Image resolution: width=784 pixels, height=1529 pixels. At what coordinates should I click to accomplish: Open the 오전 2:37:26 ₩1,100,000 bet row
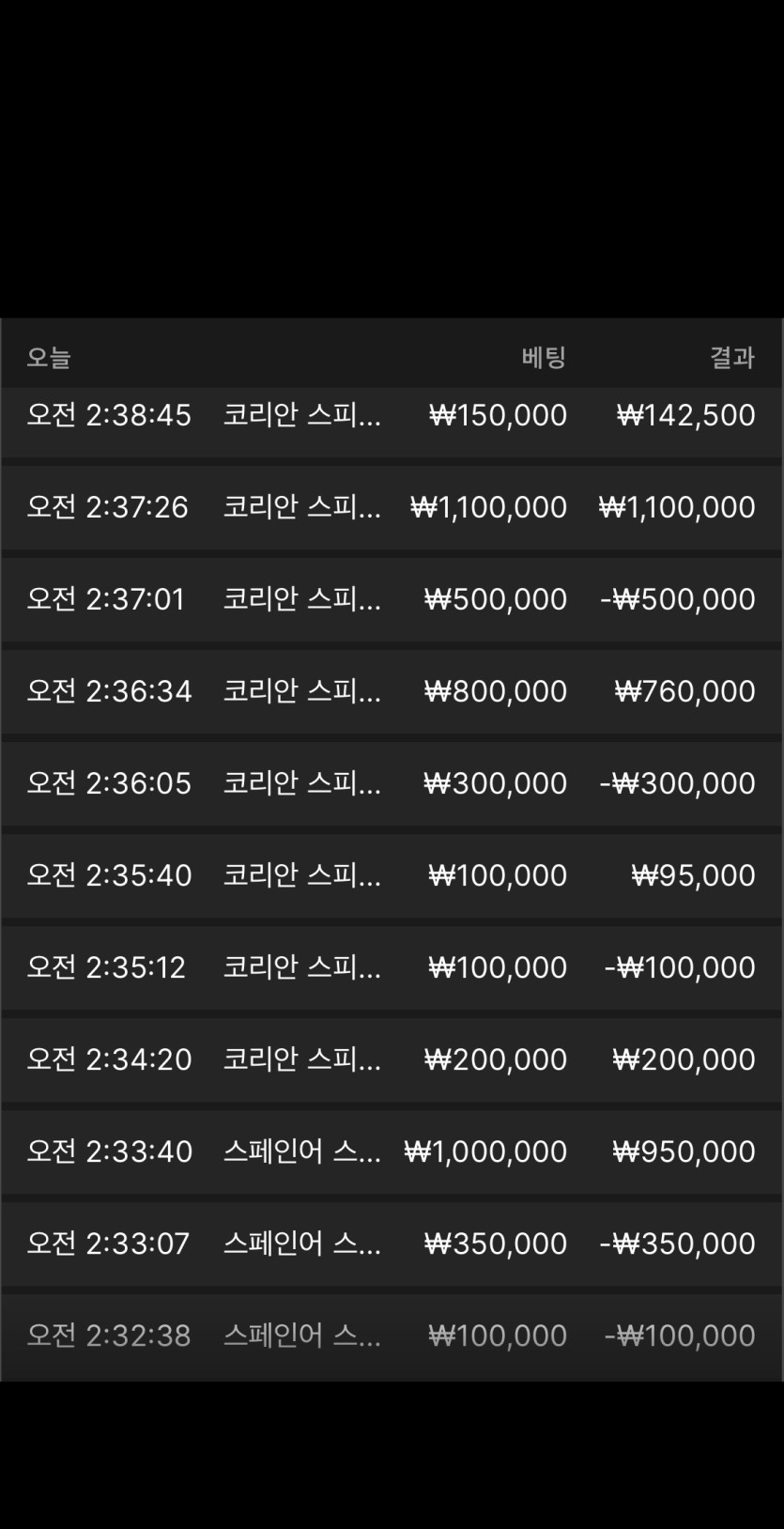click(x=392, y=507)
